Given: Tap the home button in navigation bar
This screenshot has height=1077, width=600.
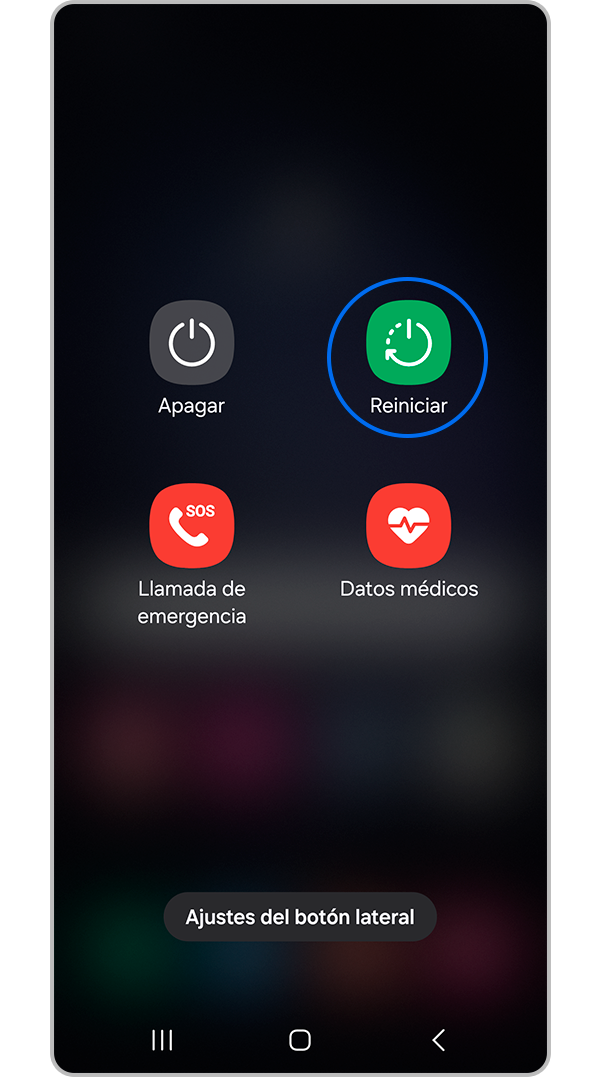Looking at the screenshot, I should click(300, 1040).
